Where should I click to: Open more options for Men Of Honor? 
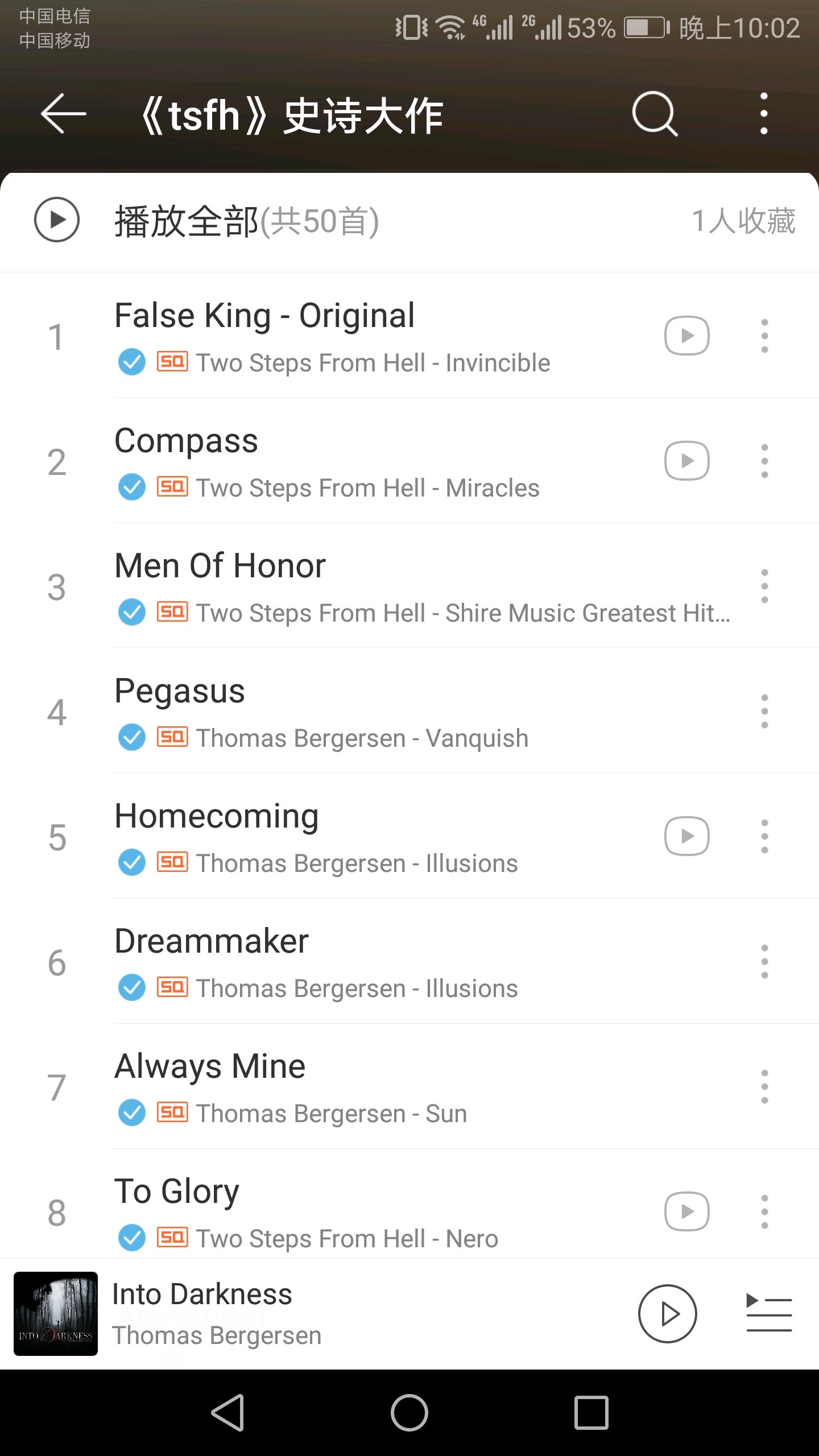tap(764, 586)
